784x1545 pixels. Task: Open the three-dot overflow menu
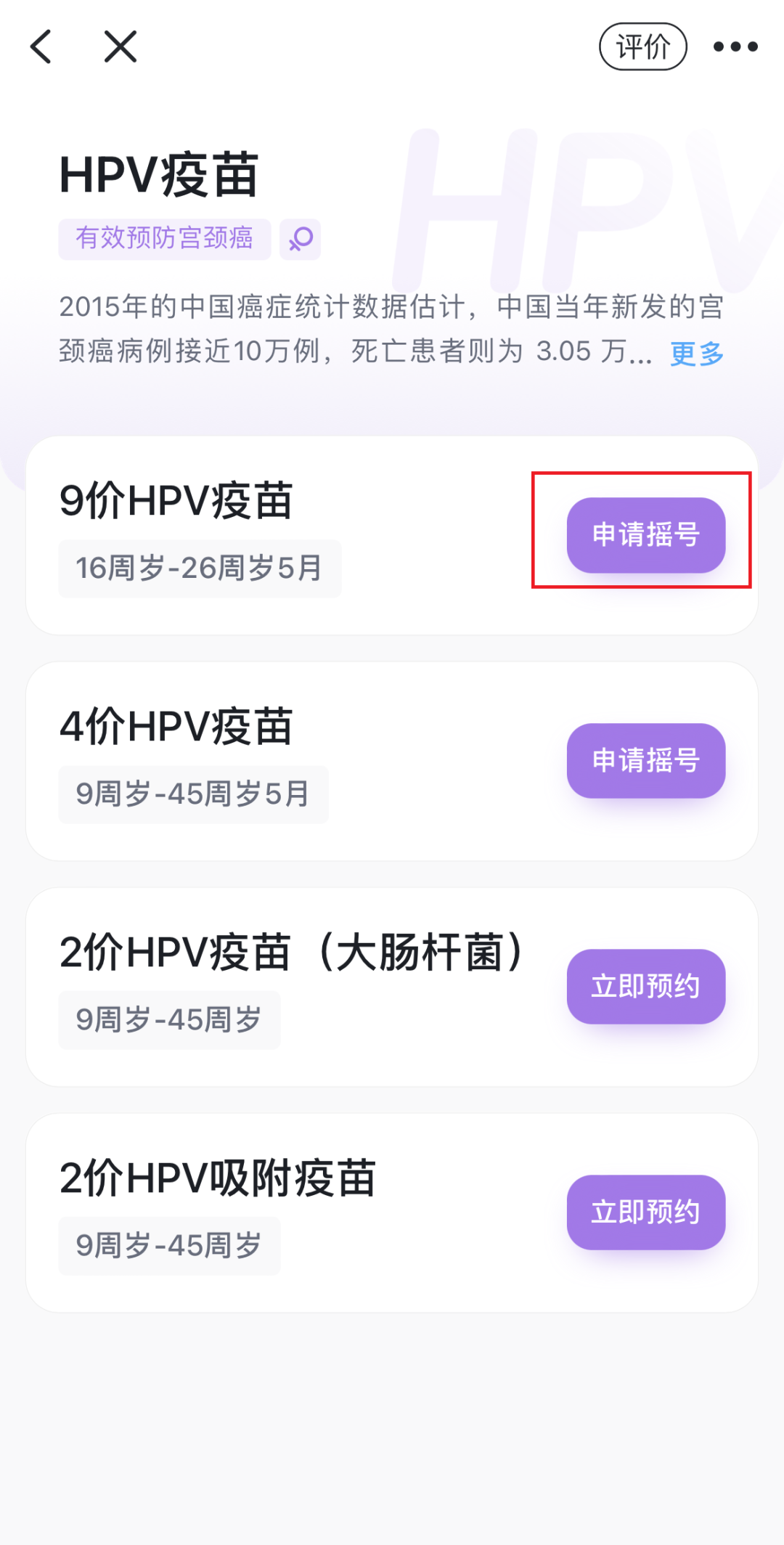(x=735, y=46)
